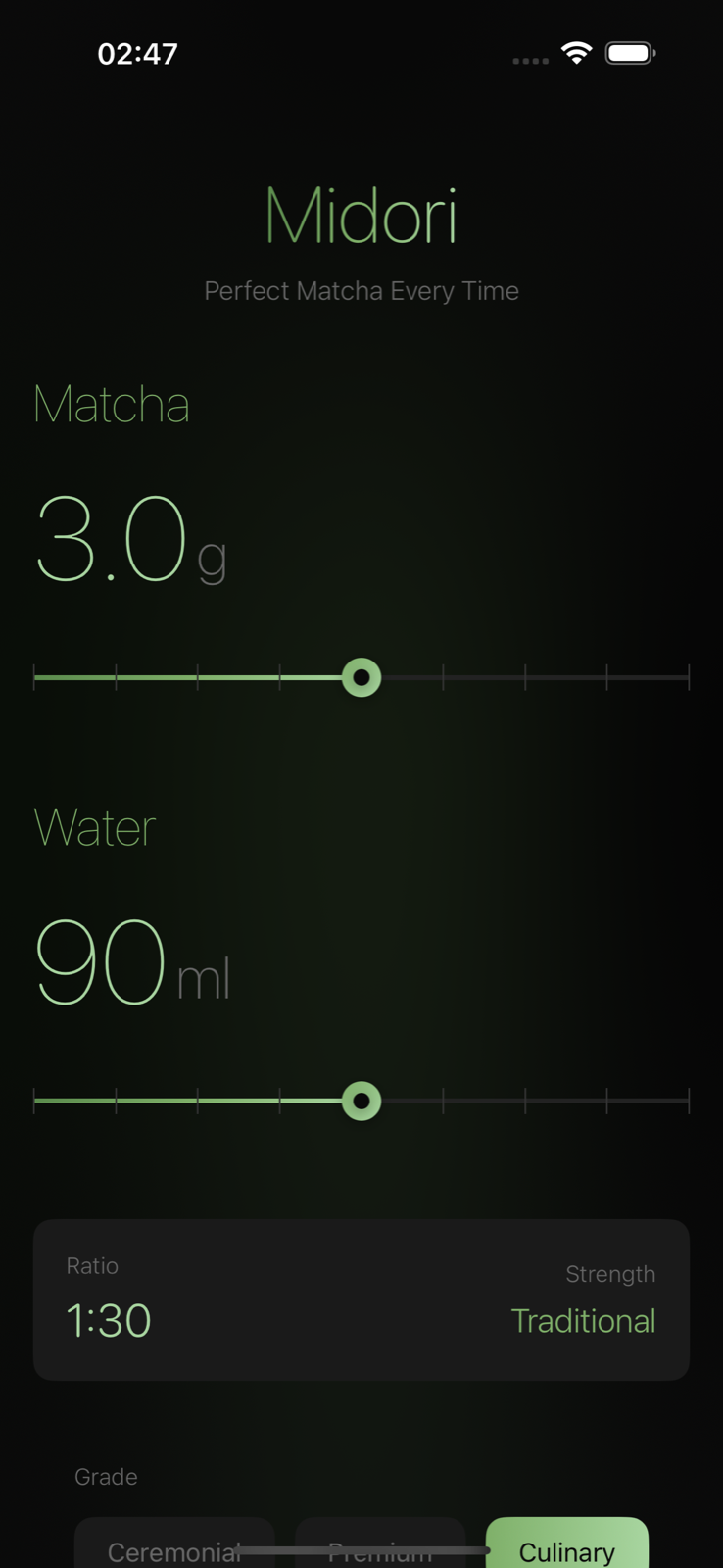Choose the Premium grade option
Image resolution: width=723 pixels, height=1568 pixels.
coord(380,1546)
